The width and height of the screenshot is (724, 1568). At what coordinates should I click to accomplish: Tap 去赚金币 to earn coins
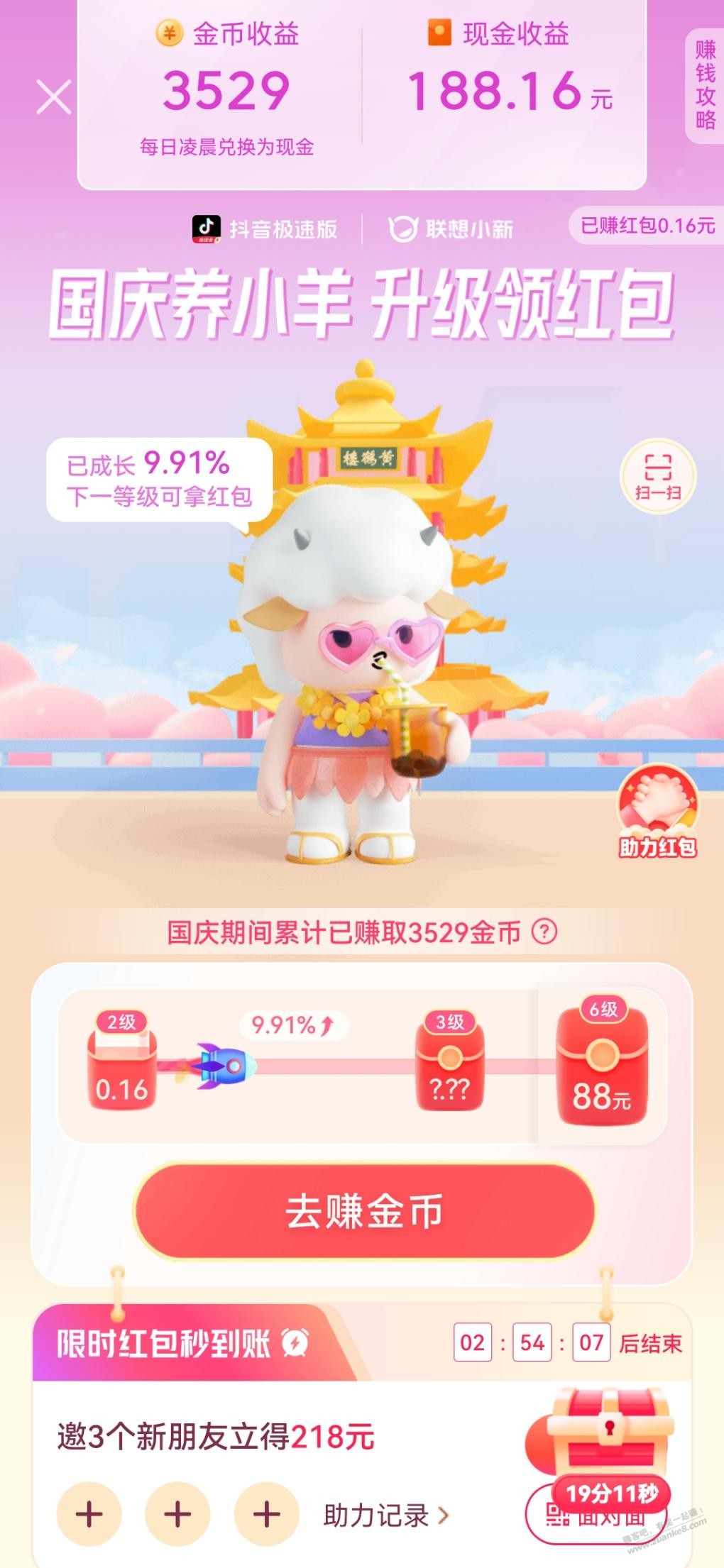tap(364, 1211)
